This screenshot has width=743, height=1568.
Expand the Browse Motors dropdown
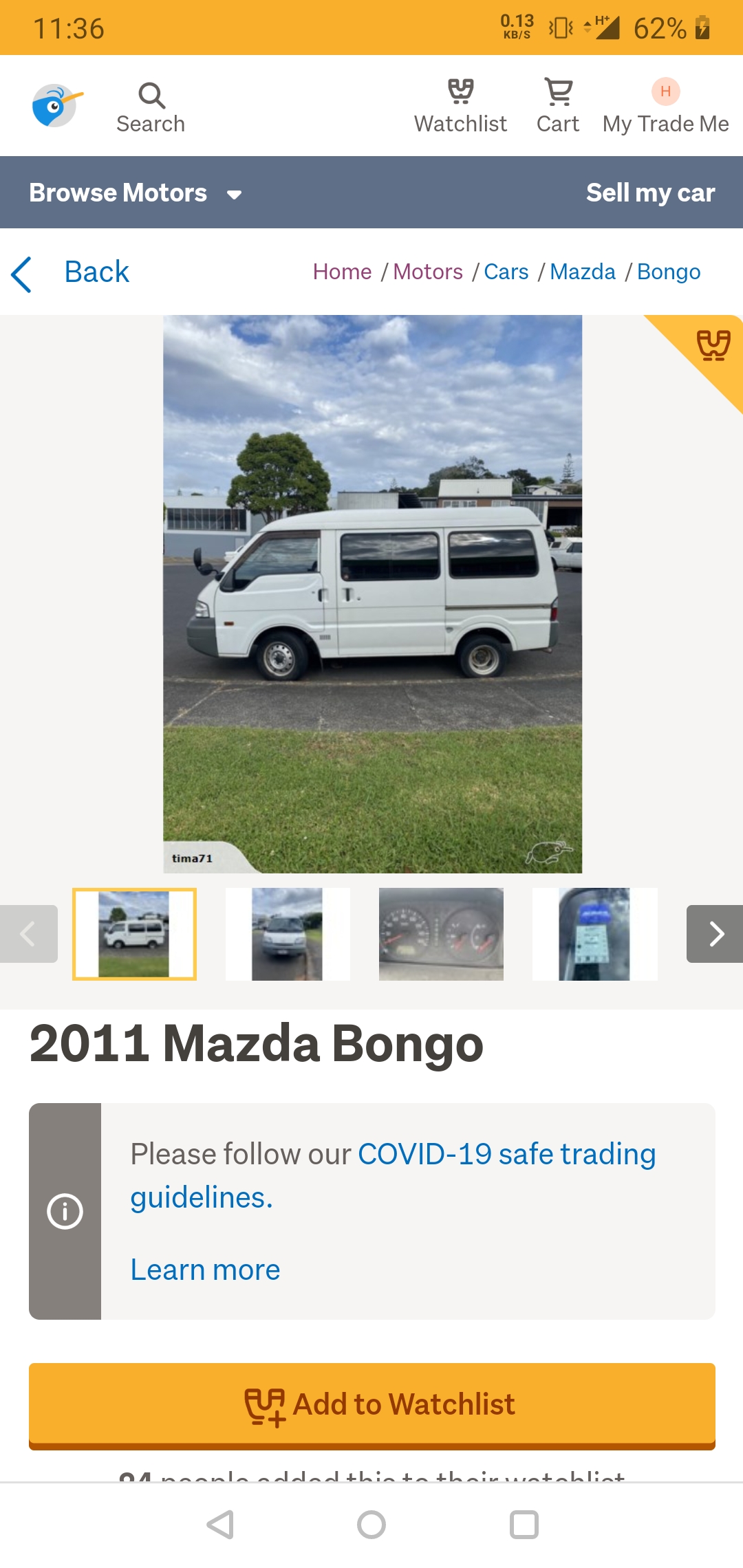click(x=136, y=193)
